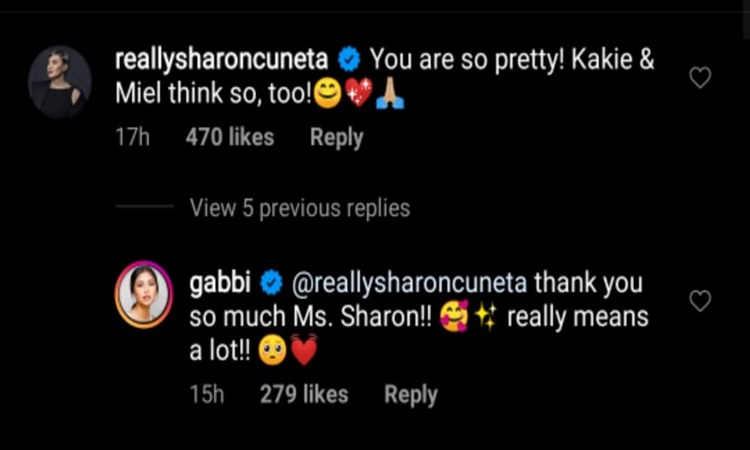View the 470 likes on Sharon's comment
750x450 pixels.
229,137
